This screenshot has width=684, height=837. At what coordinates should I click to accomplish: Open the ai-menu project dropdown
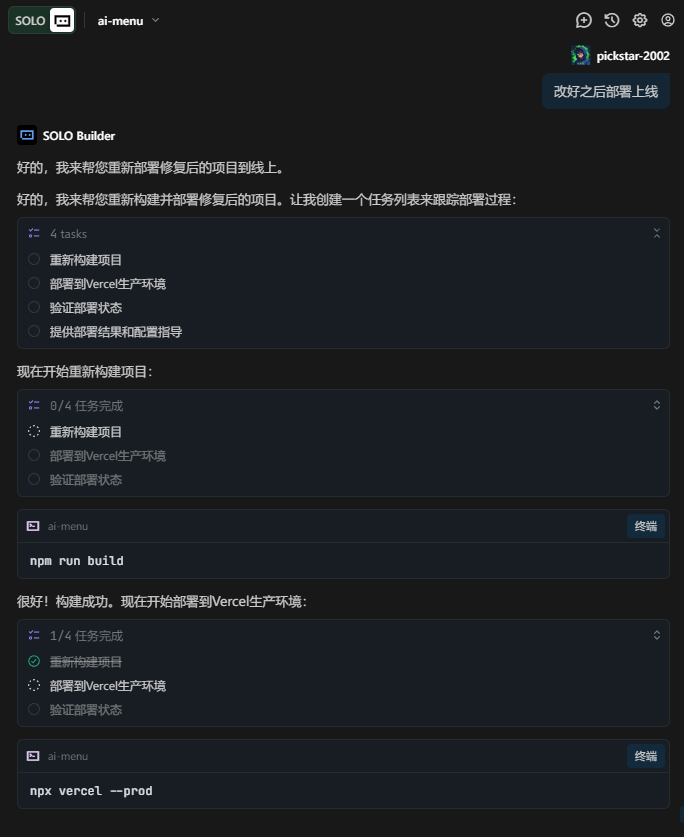128,20
